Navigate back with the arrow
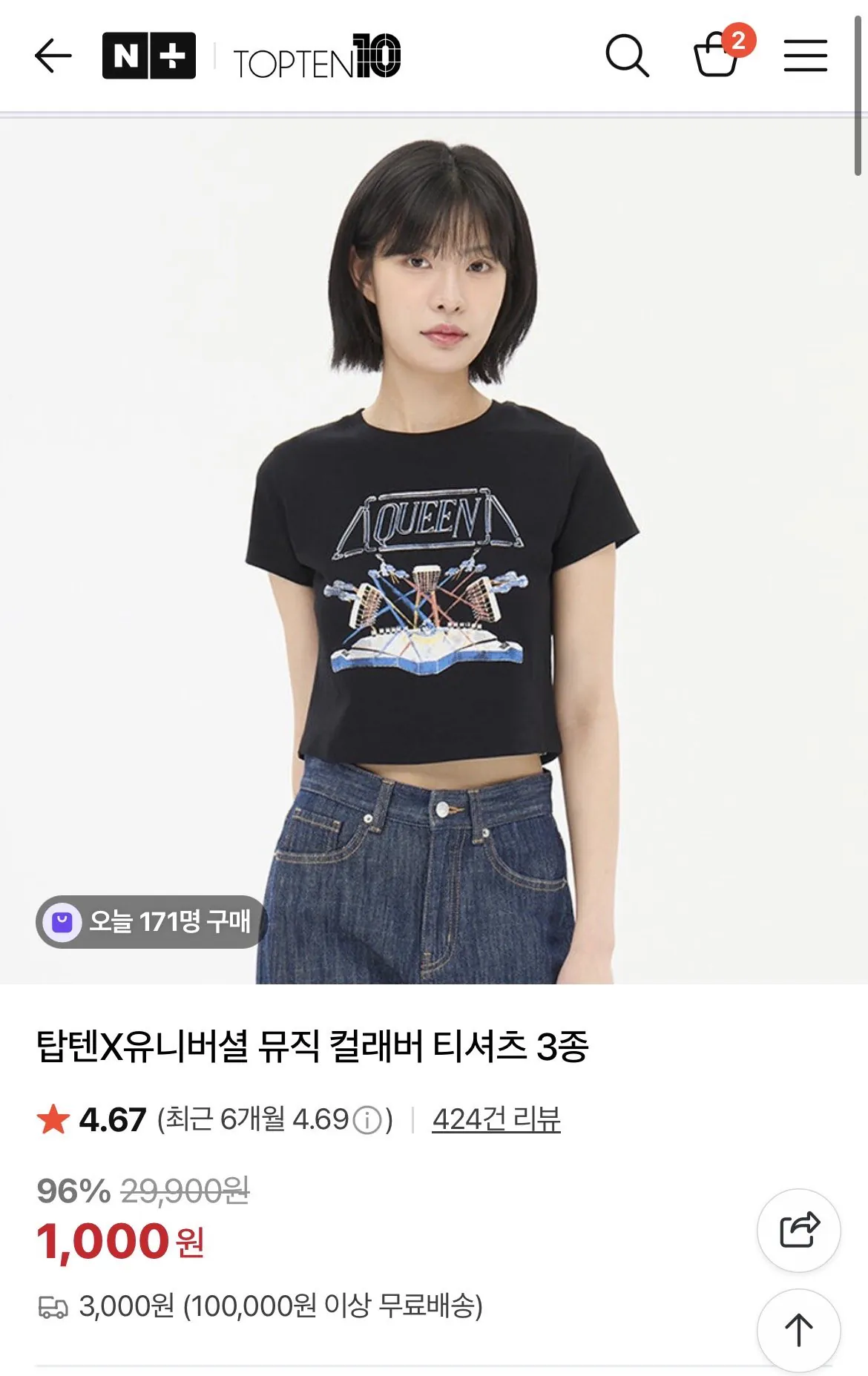This screenshot has height=1376, width=868. 52,56
